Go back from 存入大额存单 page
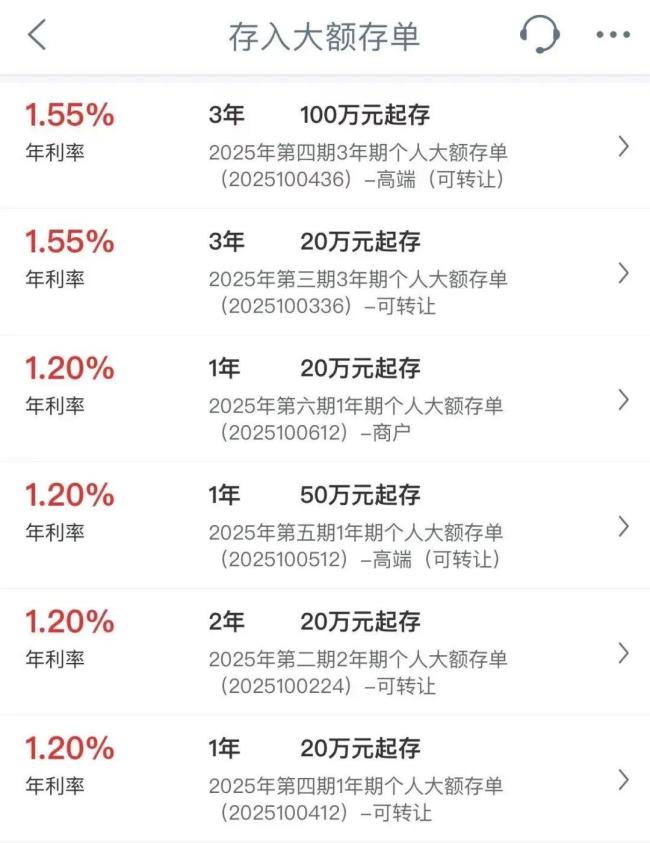The height and width of the screenshot is (843, 650). click(x=37, y=35)
